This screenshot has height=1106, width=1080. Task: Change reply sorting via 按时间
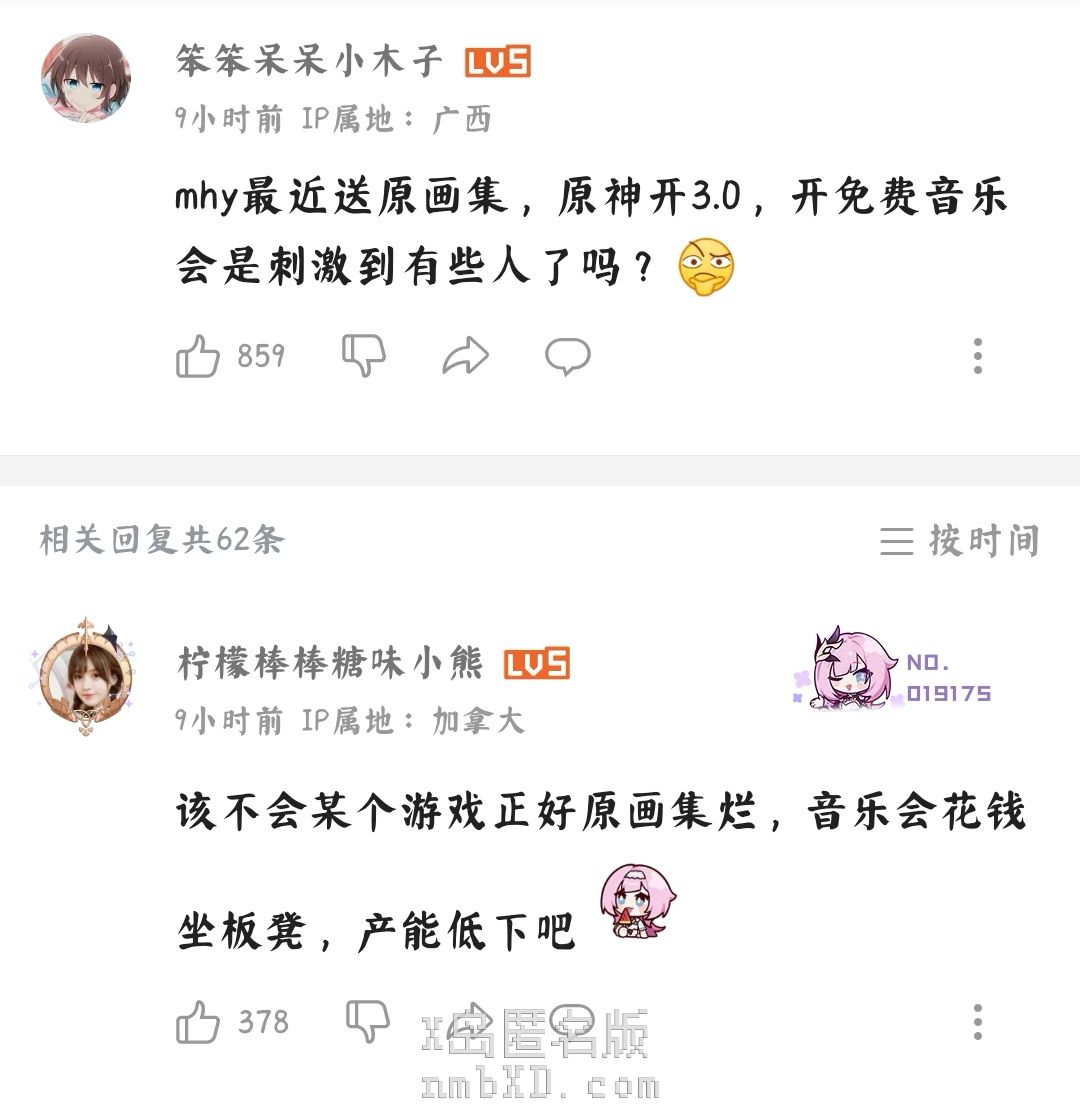pos(959,541)
